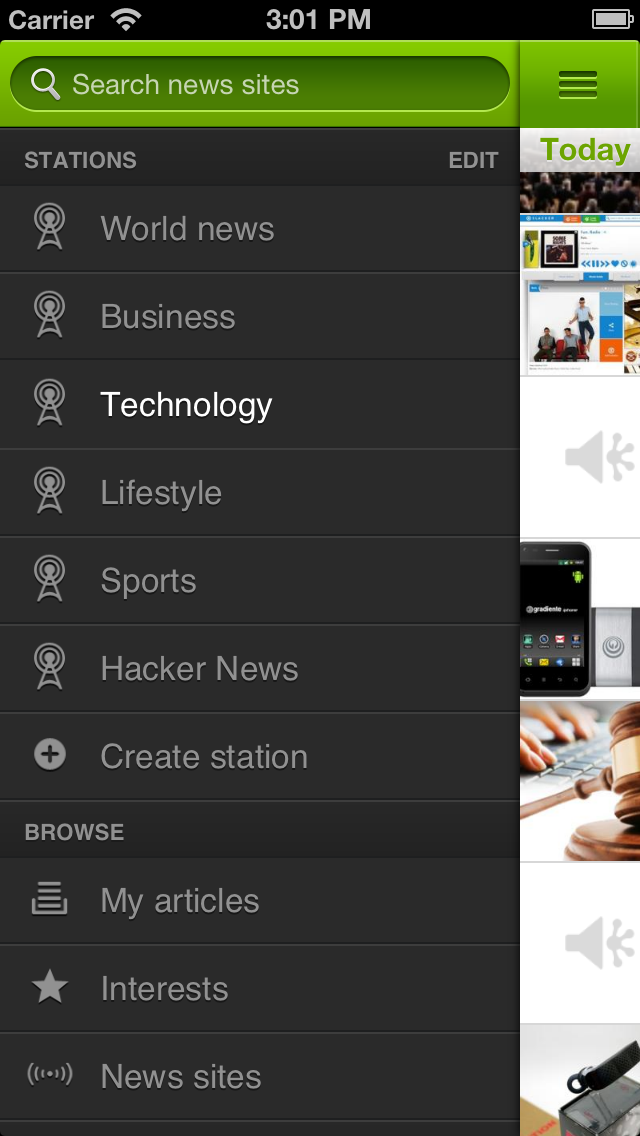
Task: Select the Business station
Action: 168,317
